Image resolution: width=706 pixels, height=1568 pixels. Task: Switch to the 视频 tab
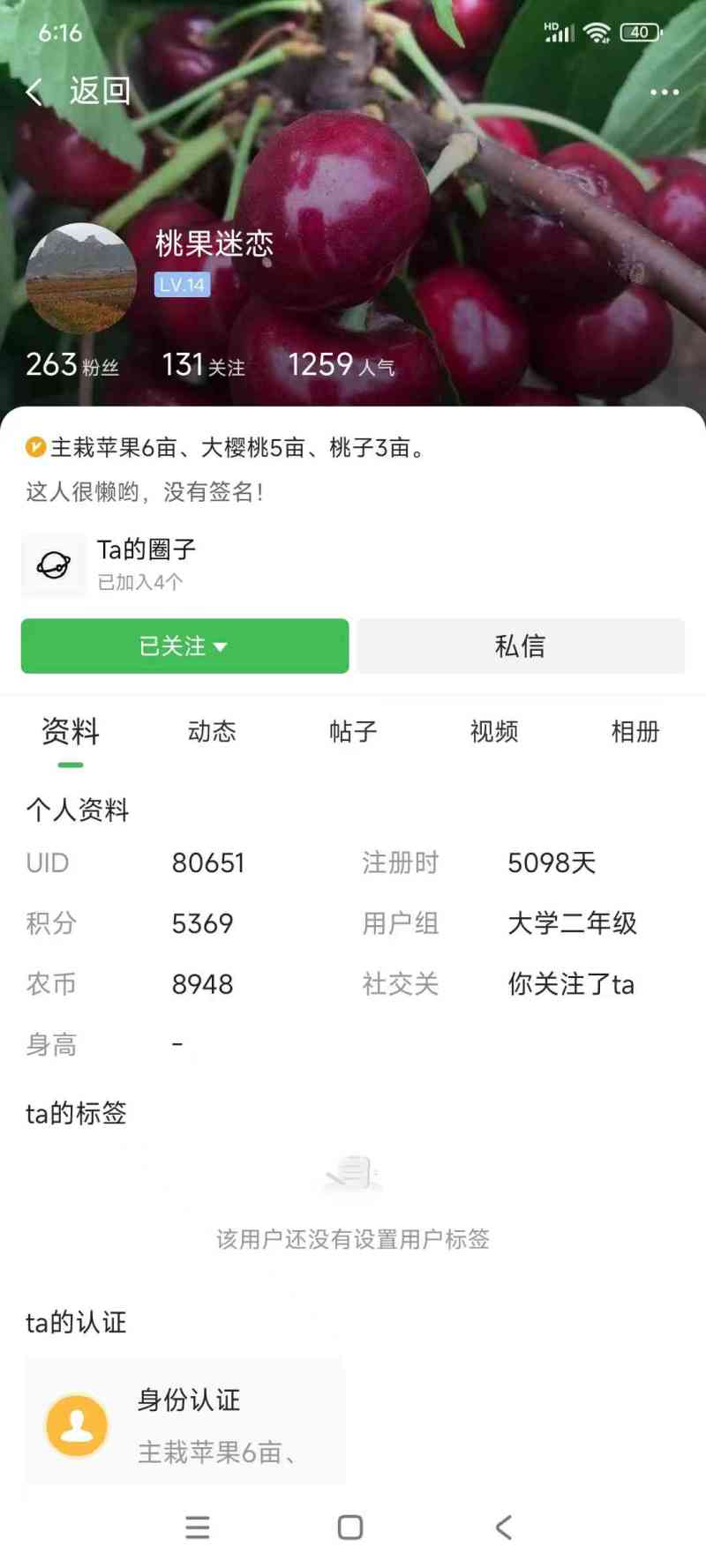[494, 732]
